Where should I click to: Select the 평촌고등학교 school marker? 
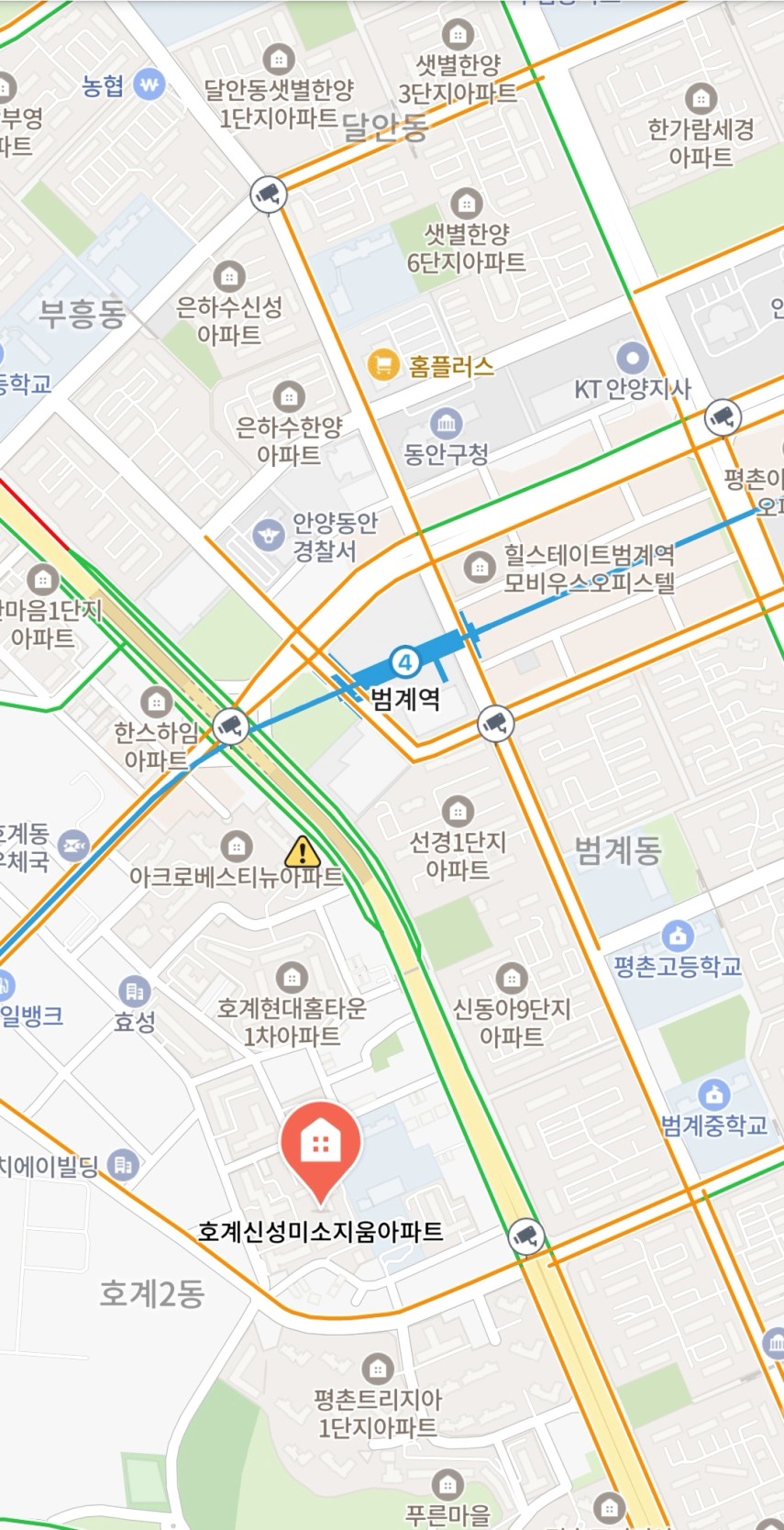coord(678,937)
